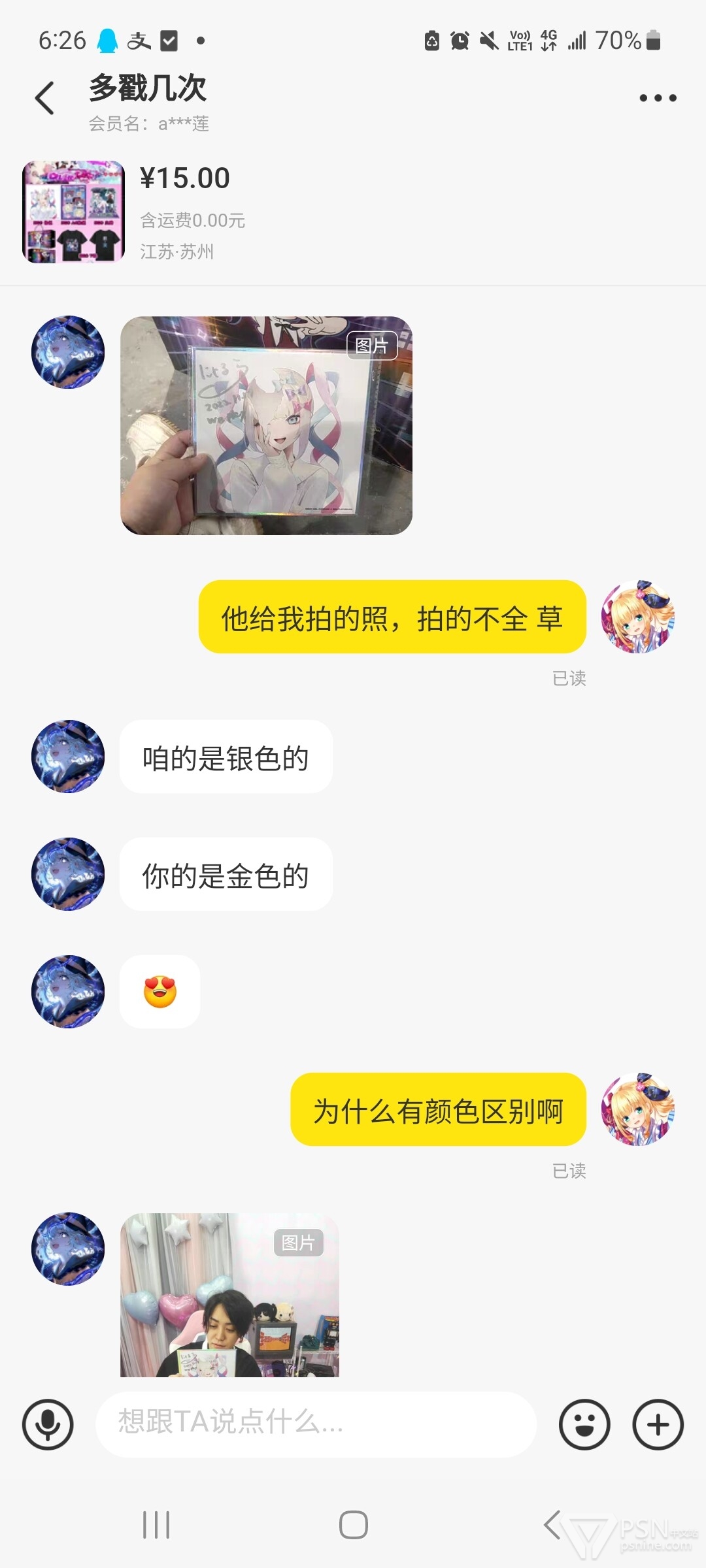Viewport: 706px width, 1568px height.
Task: Open the plus attachment menu
Action: click(658, 1425)
